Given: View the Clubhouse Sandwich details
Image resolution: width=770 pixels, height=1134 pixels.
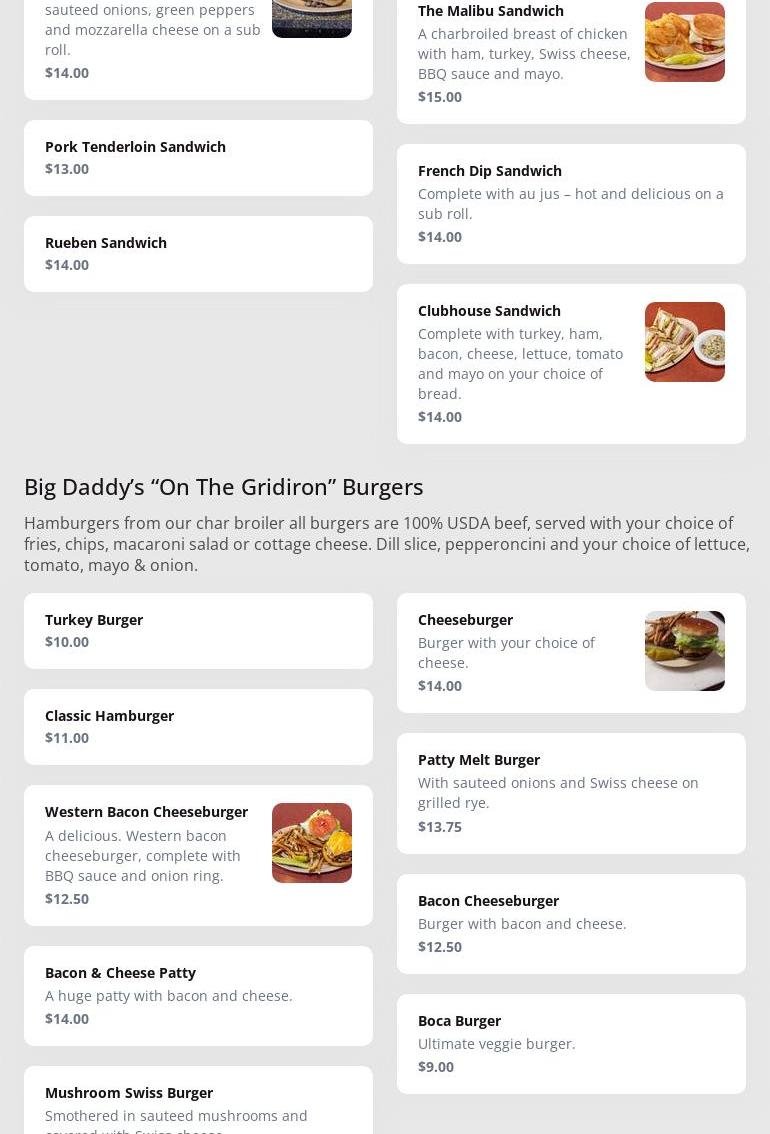Looking at the screenshot, I should (570, 363).
